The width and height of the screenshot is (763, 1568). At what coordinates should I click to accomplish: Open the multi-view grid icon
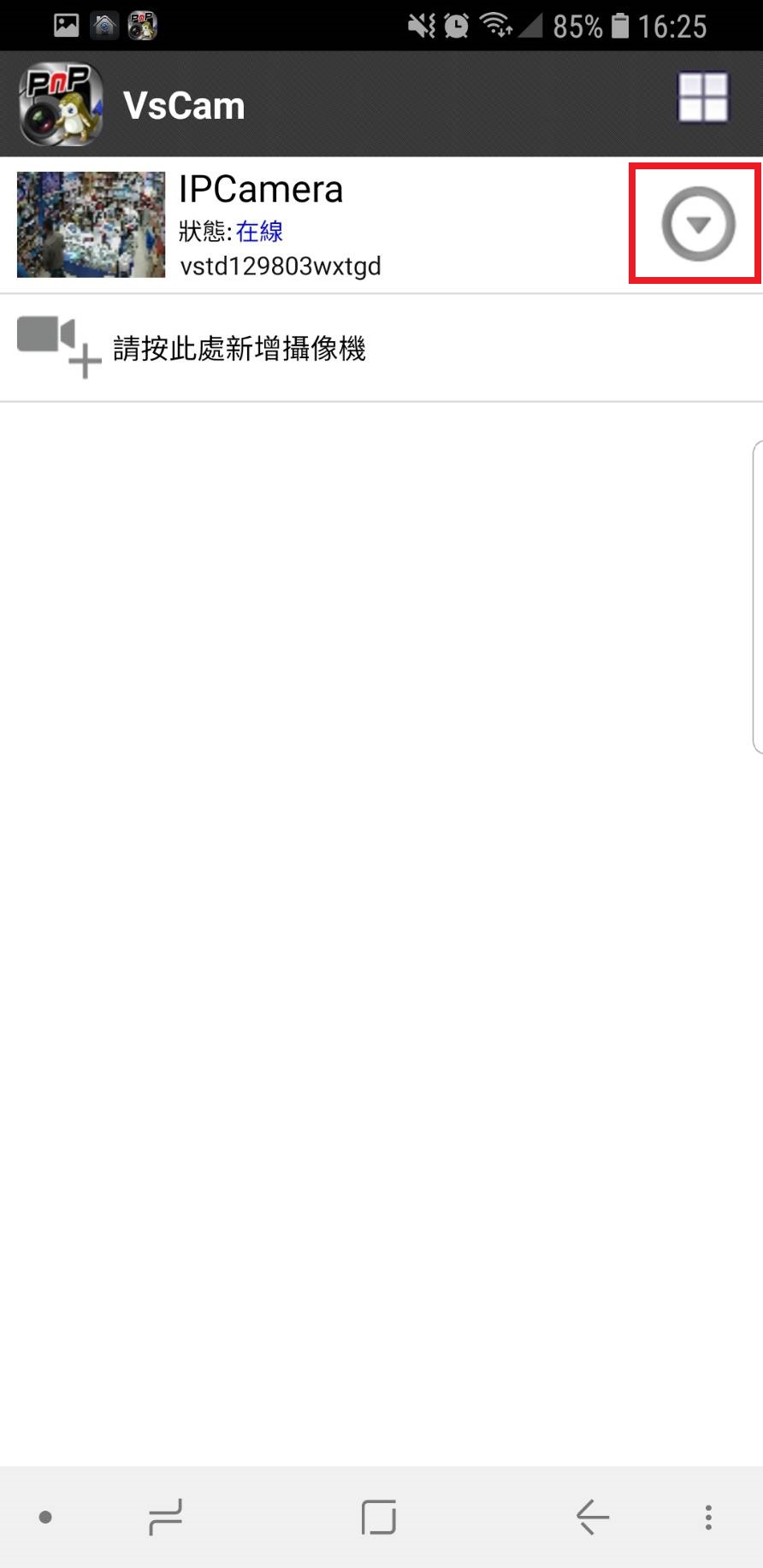[703, 97]
